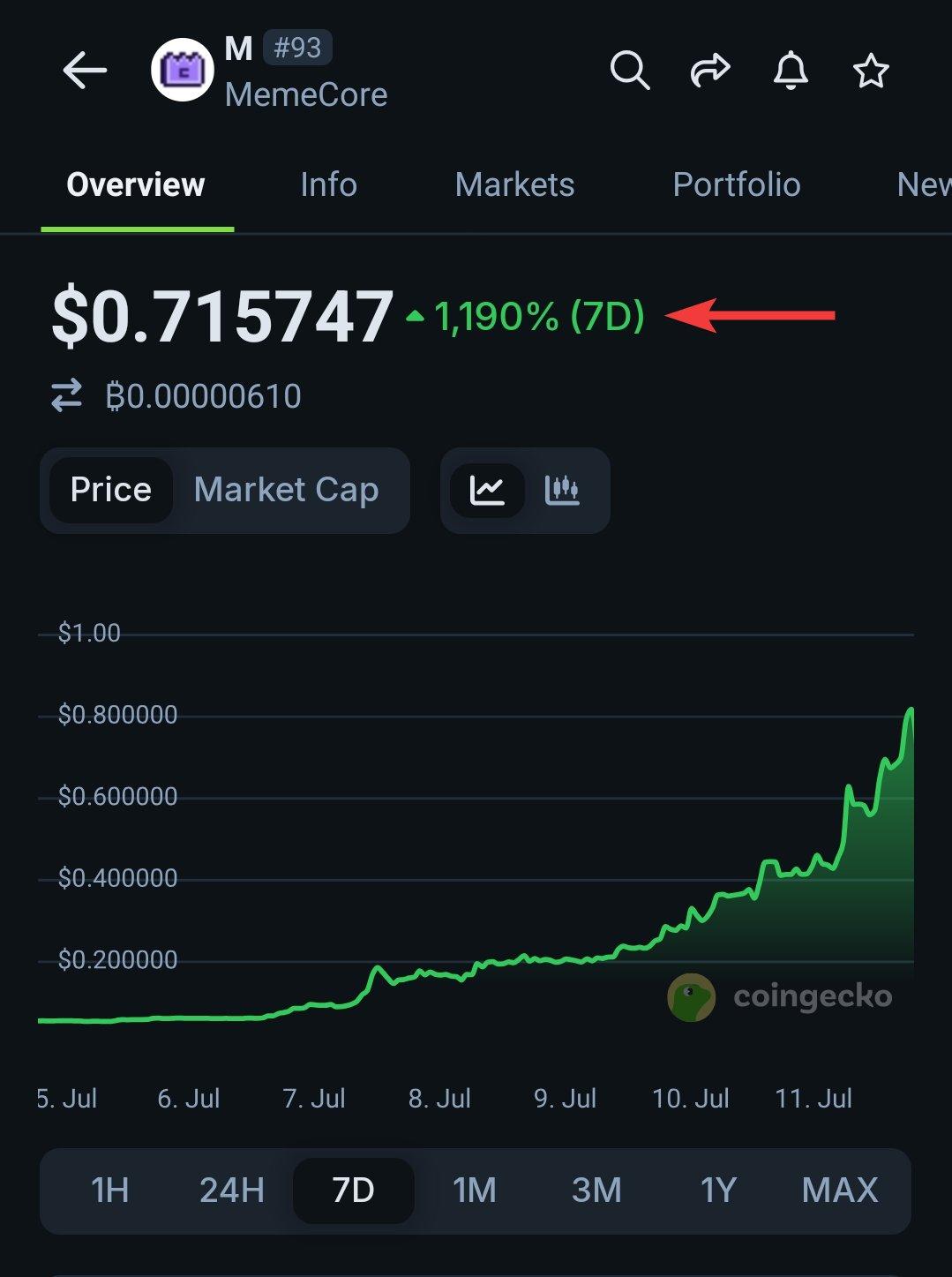The width and height of the screenshot is (952, 1277).
Task: Switch to the Info tab
Action: pos(328,185)
